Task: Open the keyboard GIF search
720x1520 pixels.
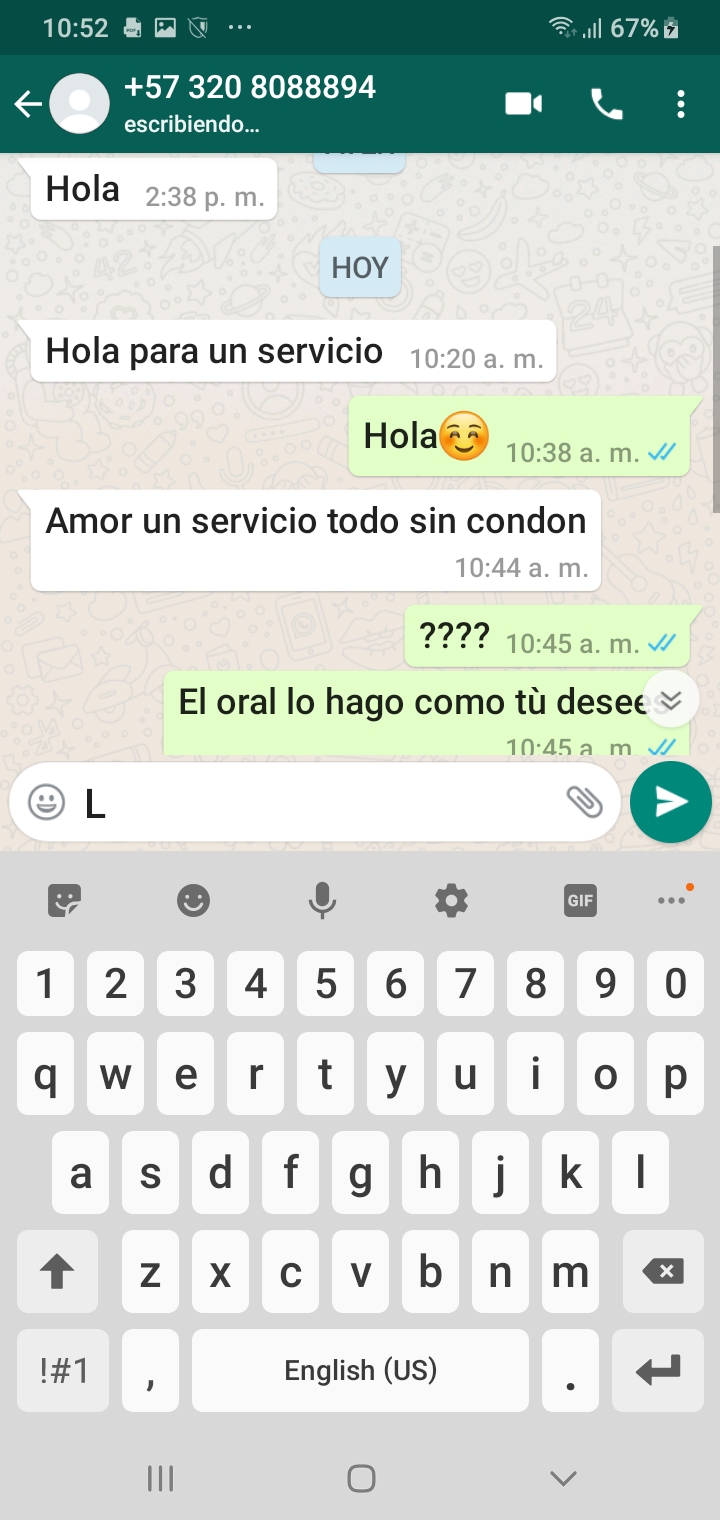Action: point(580,901)
